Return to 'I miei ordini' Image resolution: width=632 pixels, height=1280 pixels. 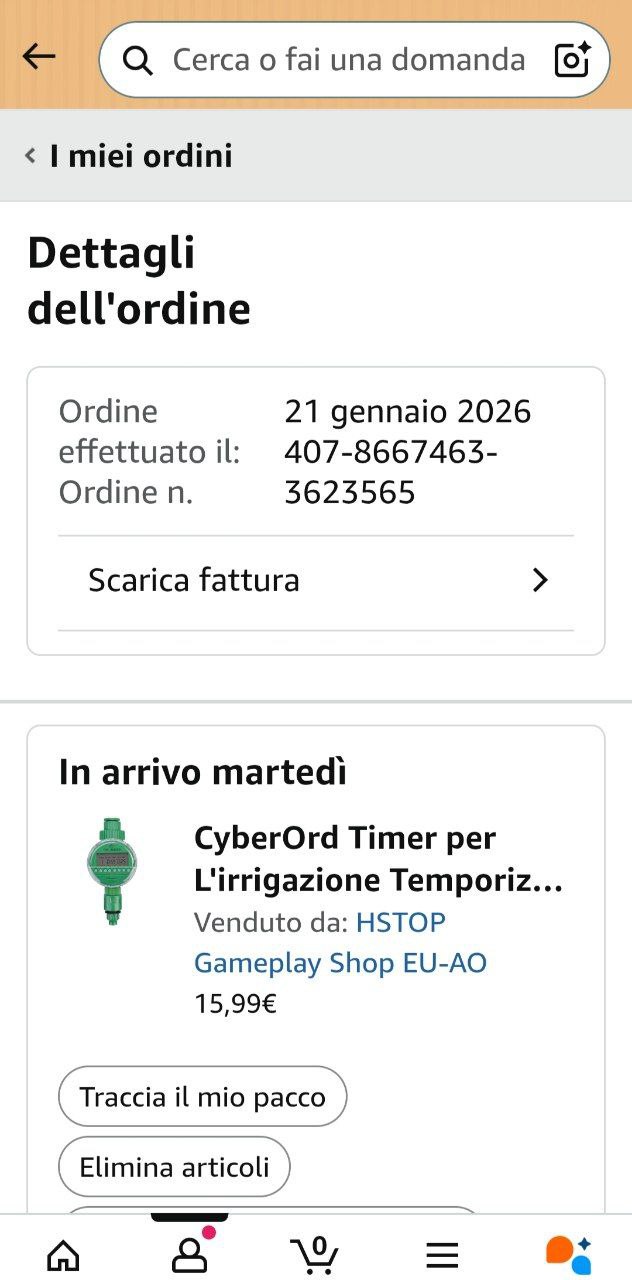[130, 156]
